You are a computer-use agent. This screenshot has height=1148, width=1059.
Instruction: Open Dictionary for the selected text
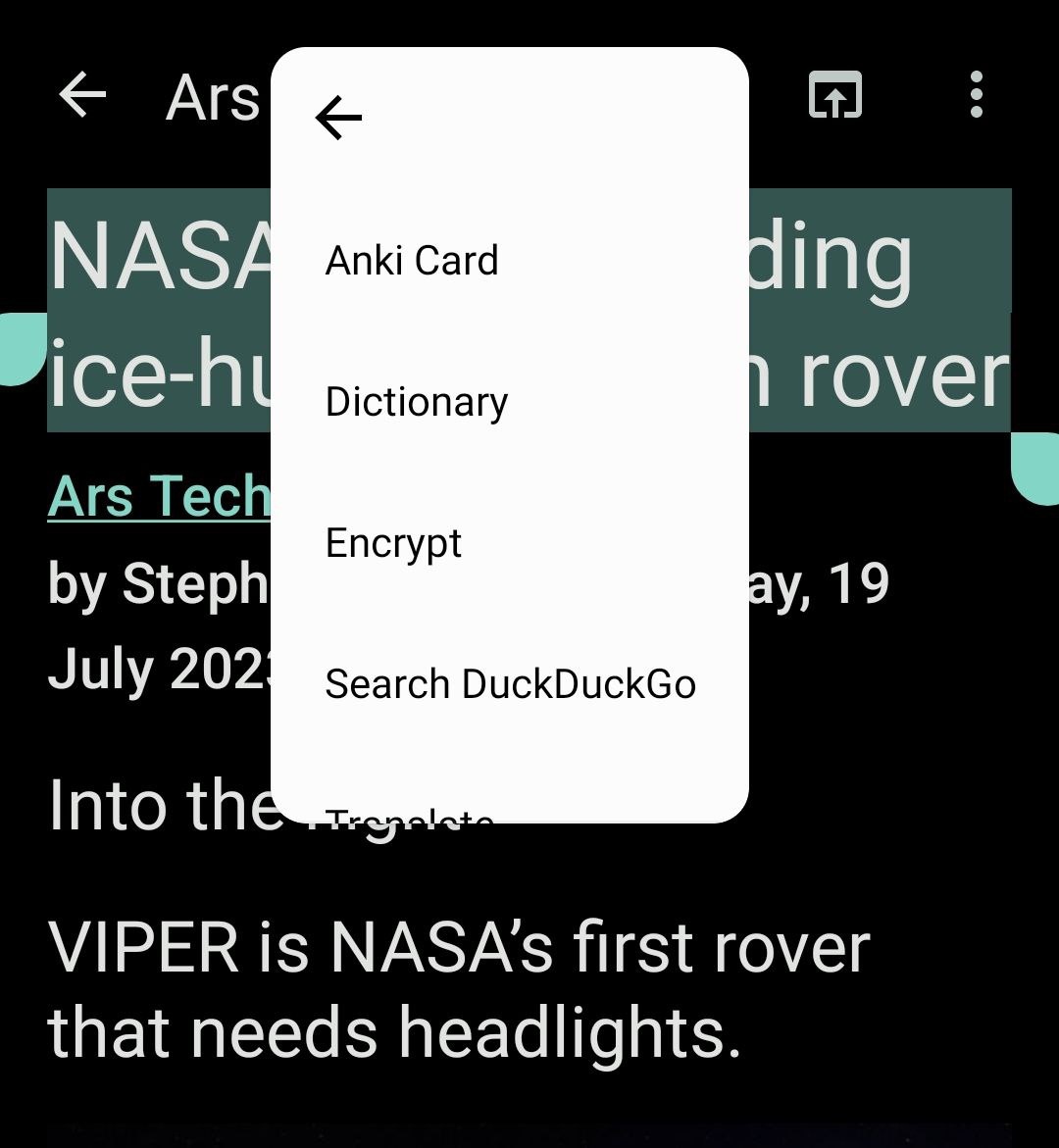(x=415, y=400)
